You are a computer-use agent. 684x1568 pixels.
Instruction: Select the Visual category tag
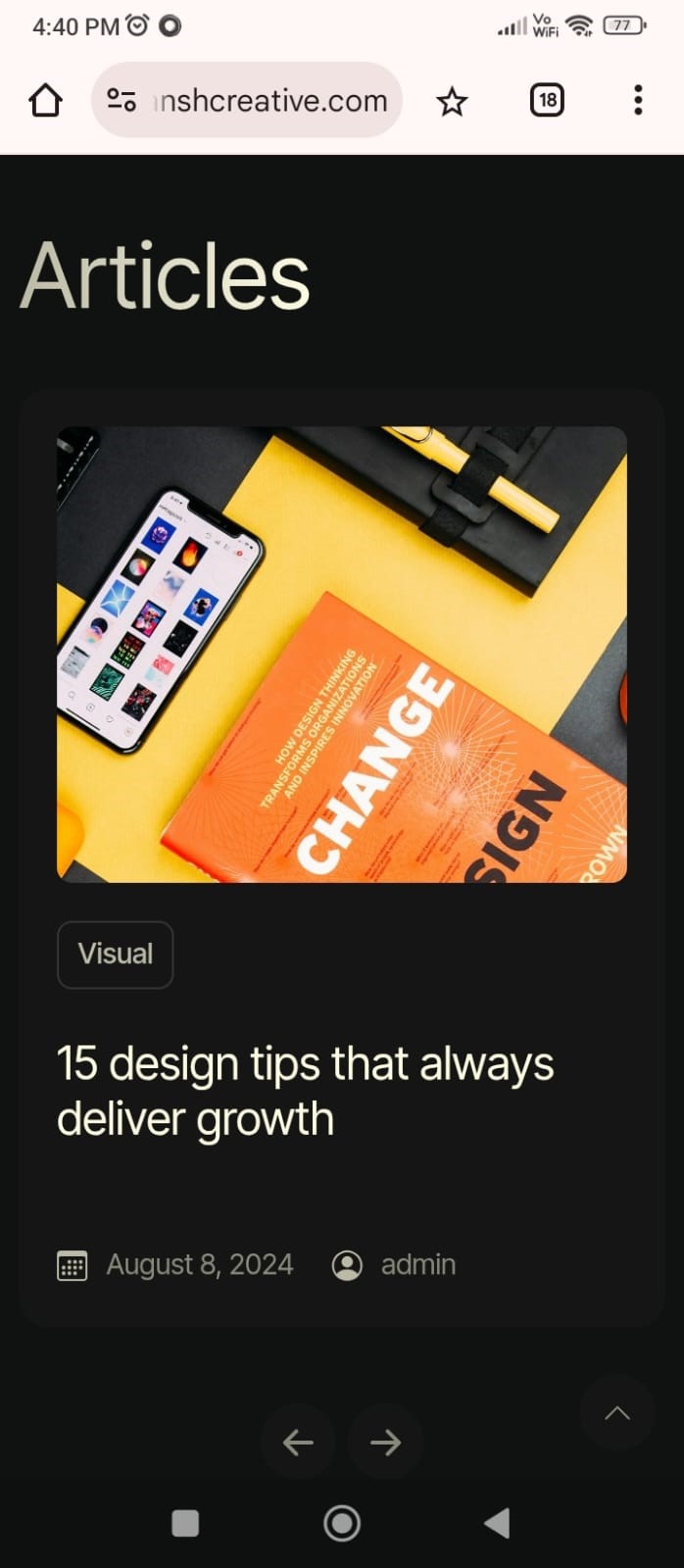(x=116, y=954)
